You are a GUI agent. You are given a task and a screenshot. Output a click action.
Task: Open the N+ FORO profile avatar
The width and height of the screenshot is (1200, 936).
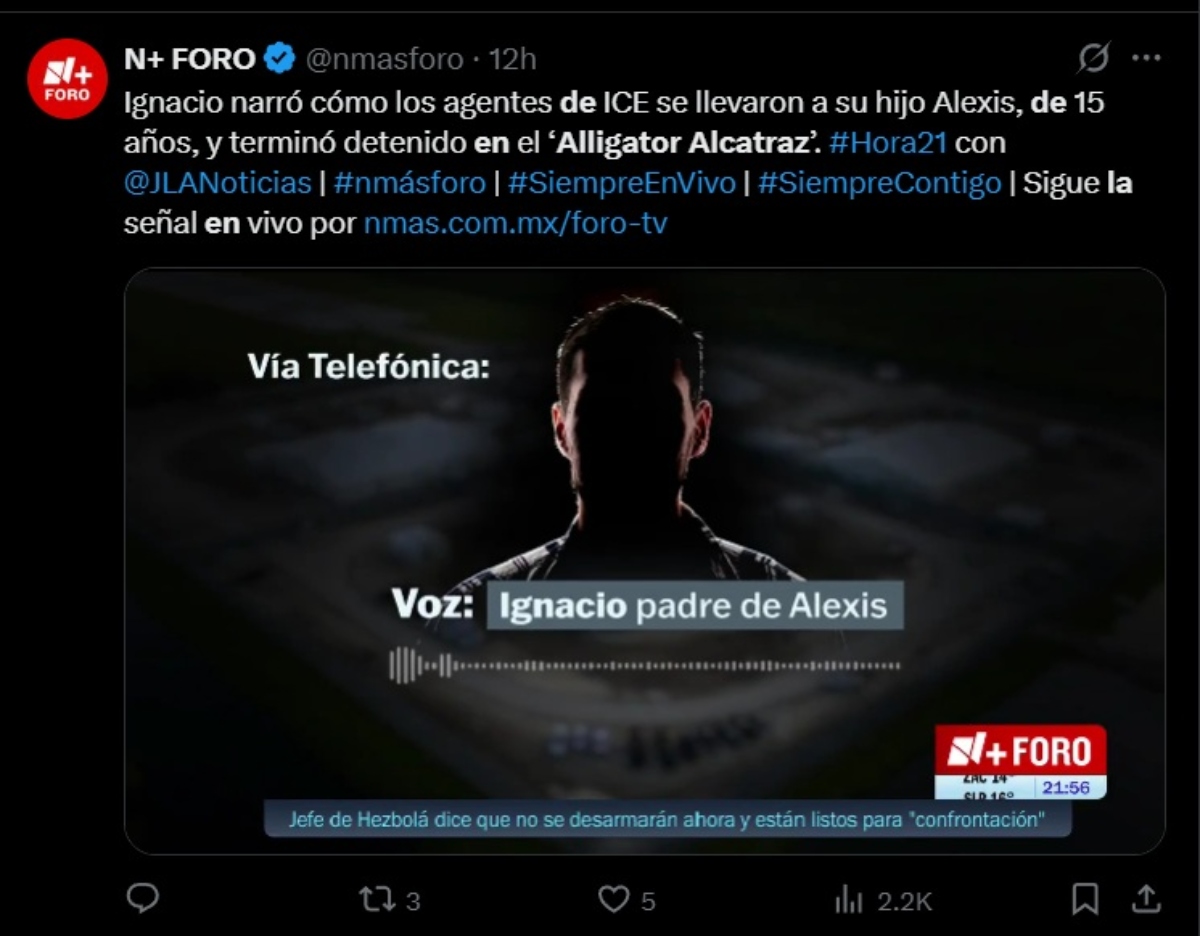66,79
